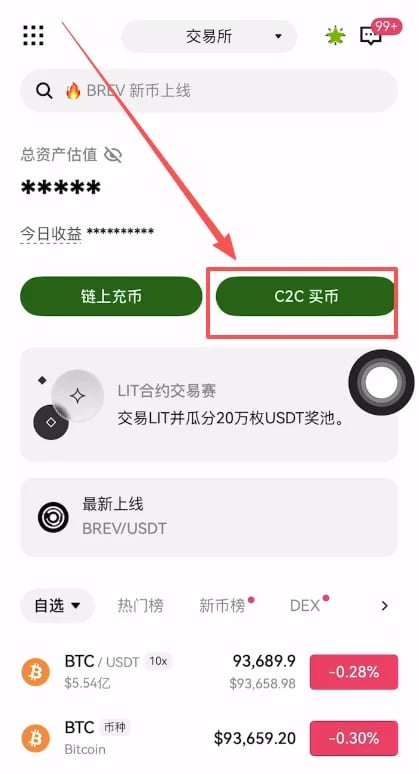
Task: Open the LIT合约交易赛 banner
Action: pos(209,405)
